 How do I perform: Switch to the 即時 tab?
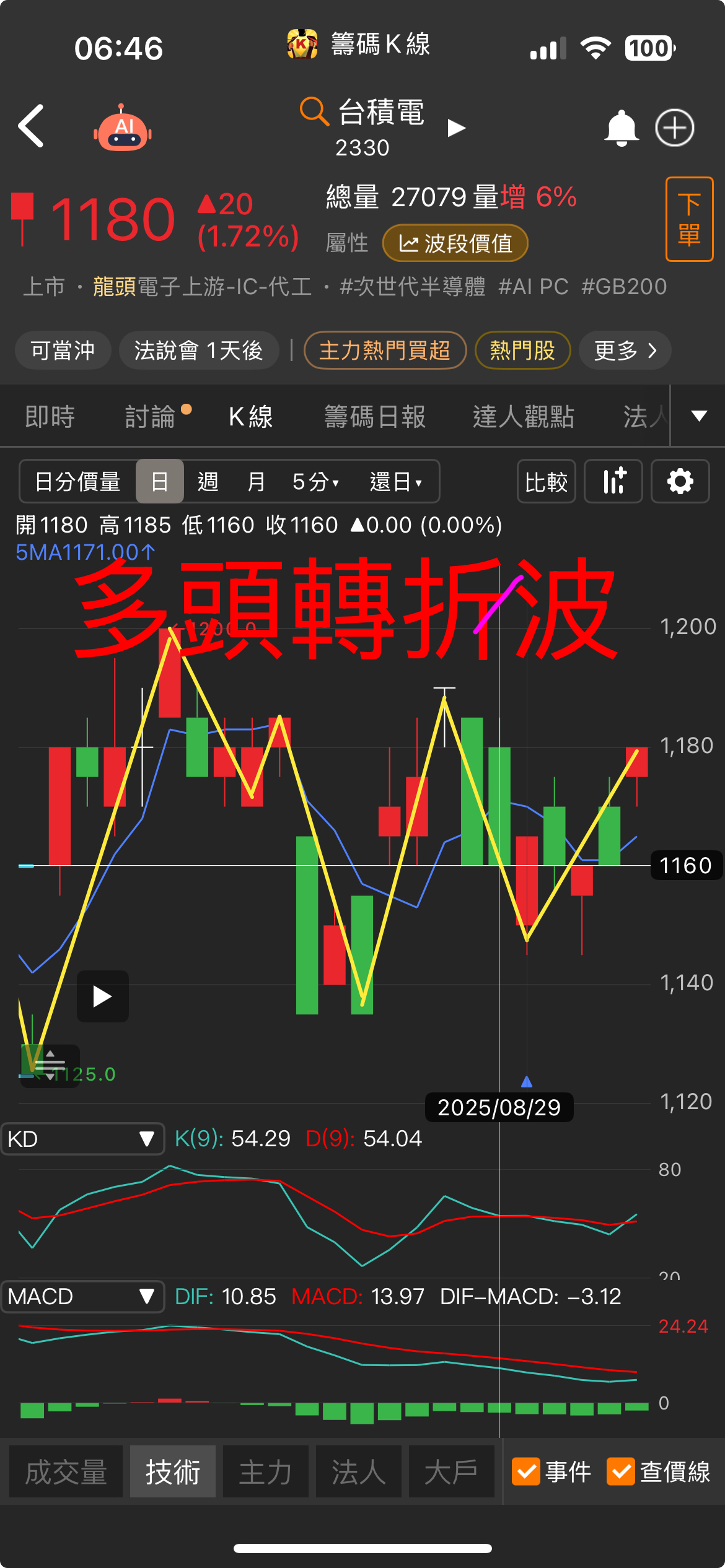pos(50,416)
